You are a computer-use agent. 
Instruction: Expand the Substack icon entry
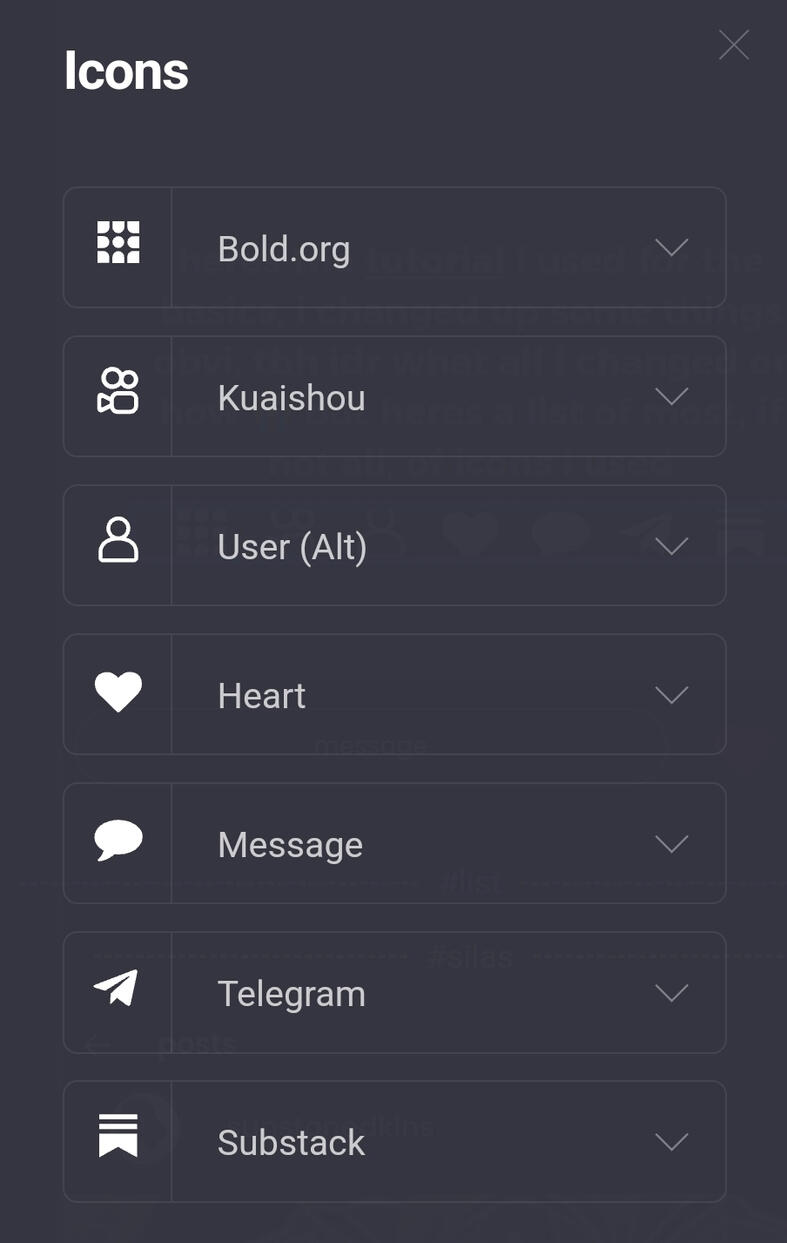coord(671,1142)
